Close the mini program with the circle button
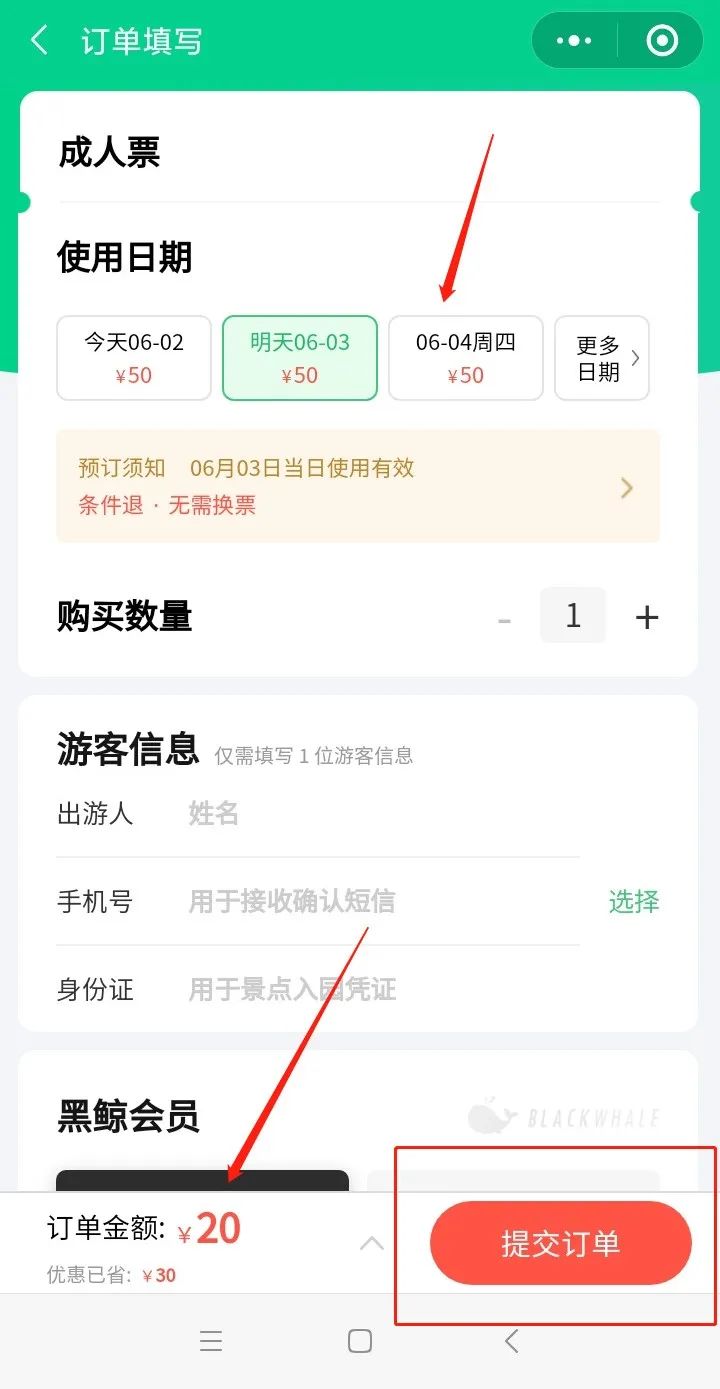720x1389 pixels. 662,41
